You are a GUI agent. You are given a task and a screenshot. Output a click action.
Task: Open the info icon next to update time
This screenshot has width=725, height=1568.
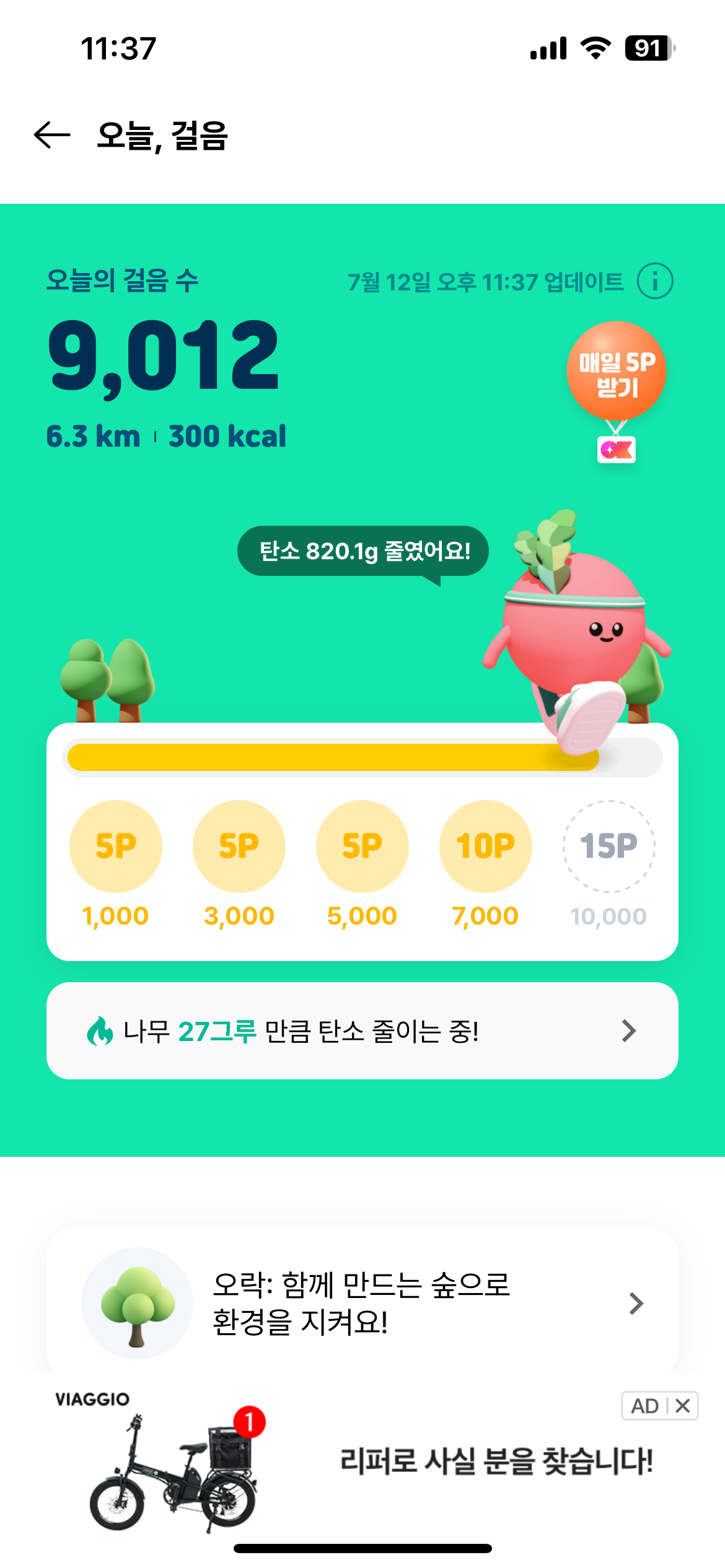tap(655, 281)
